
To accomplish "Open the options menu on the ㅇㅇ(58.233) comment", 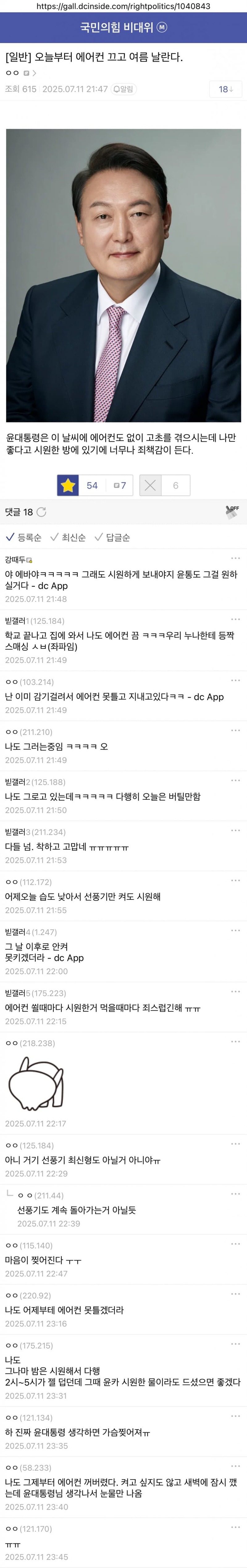I will pyautogui.click(x=236, y=1467).
